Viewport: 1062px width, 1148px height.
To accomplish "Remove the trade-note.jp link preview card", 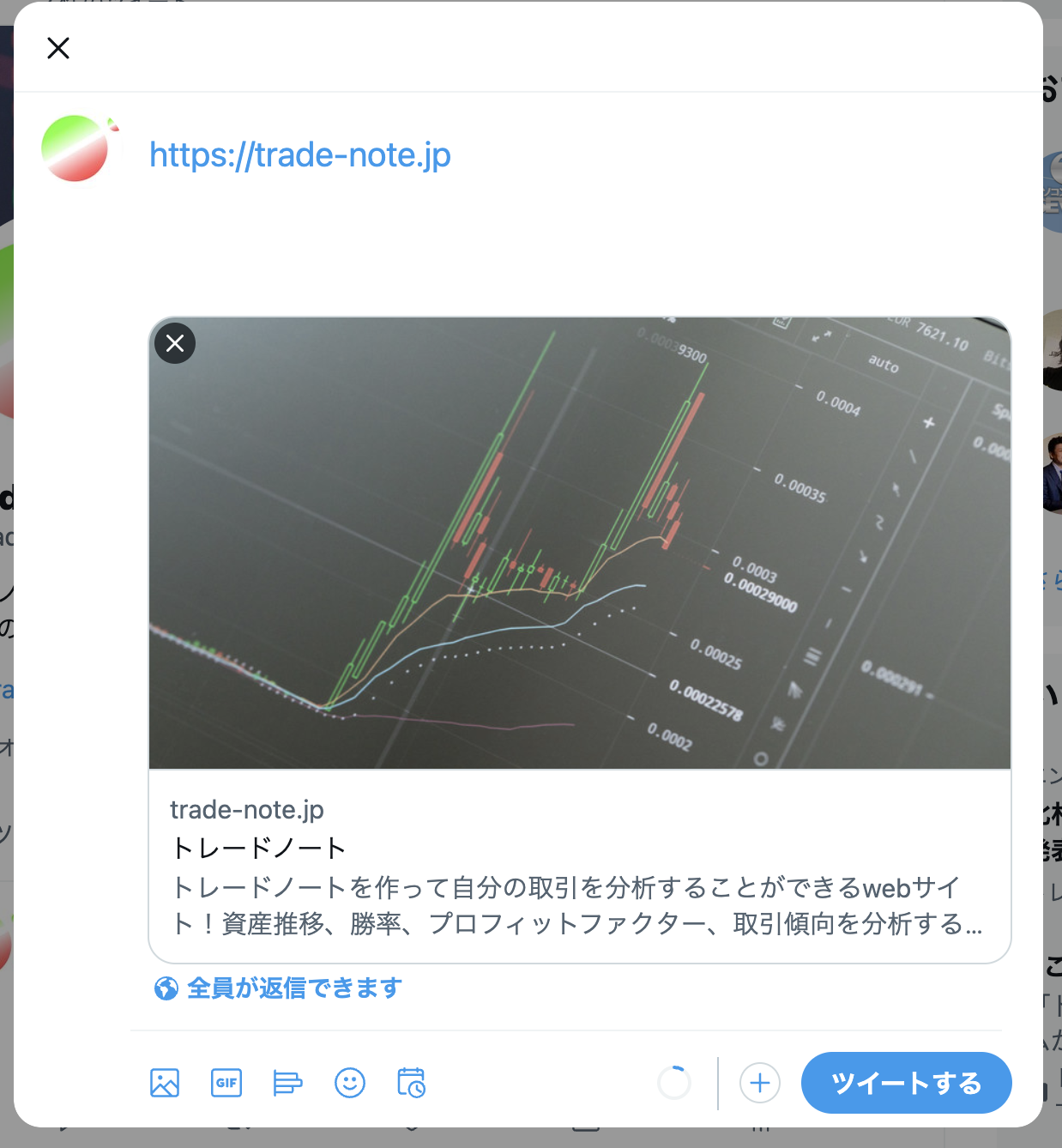I will (x=175, y=343).
